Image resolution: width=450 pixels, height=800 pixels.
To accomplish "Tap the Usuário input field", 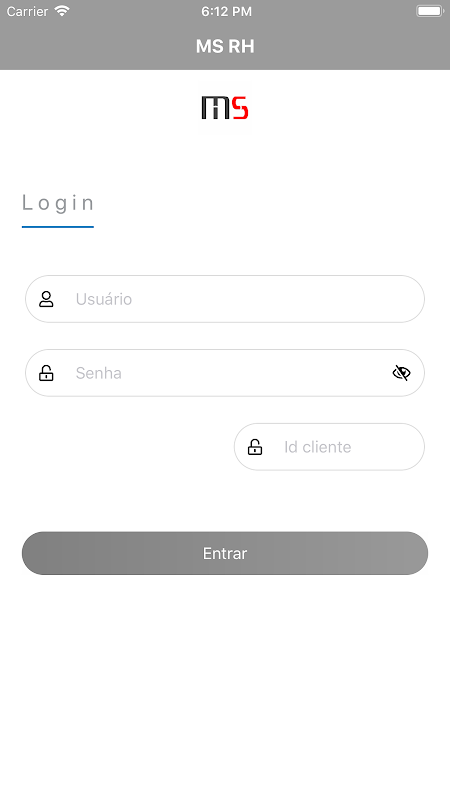I will [x=224, y=299].
